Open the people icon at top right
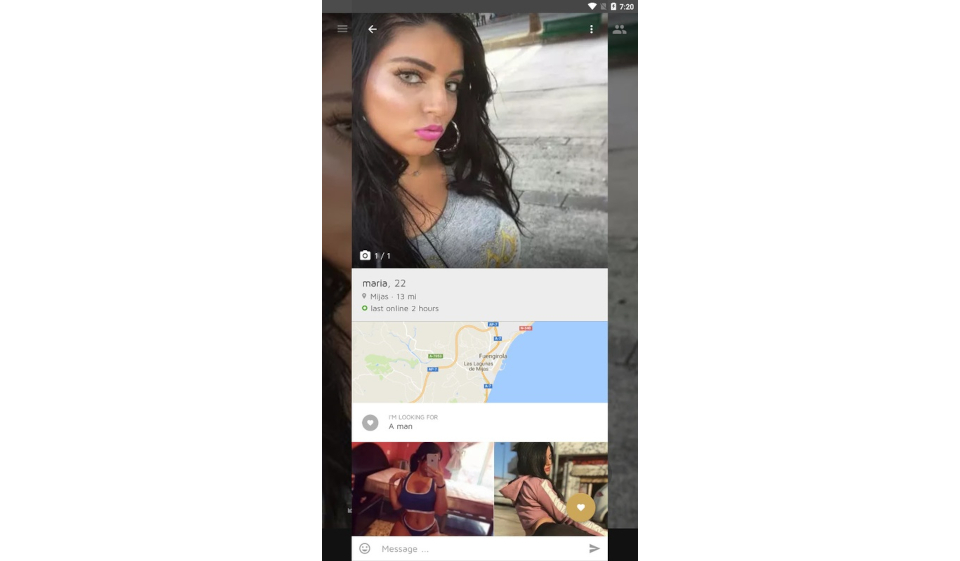 tap(619, 29)
